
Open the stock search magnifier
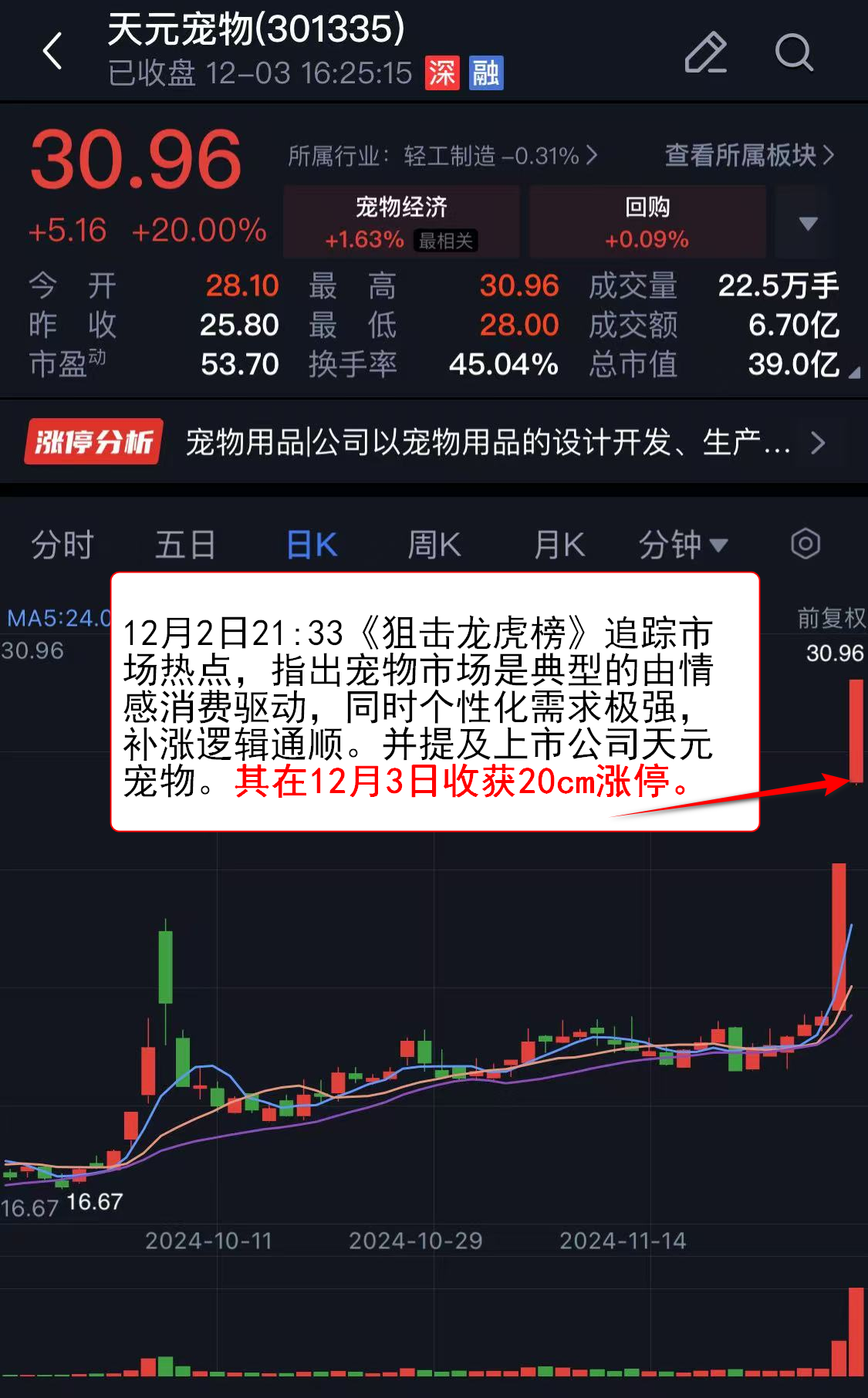tap(793, 52)
